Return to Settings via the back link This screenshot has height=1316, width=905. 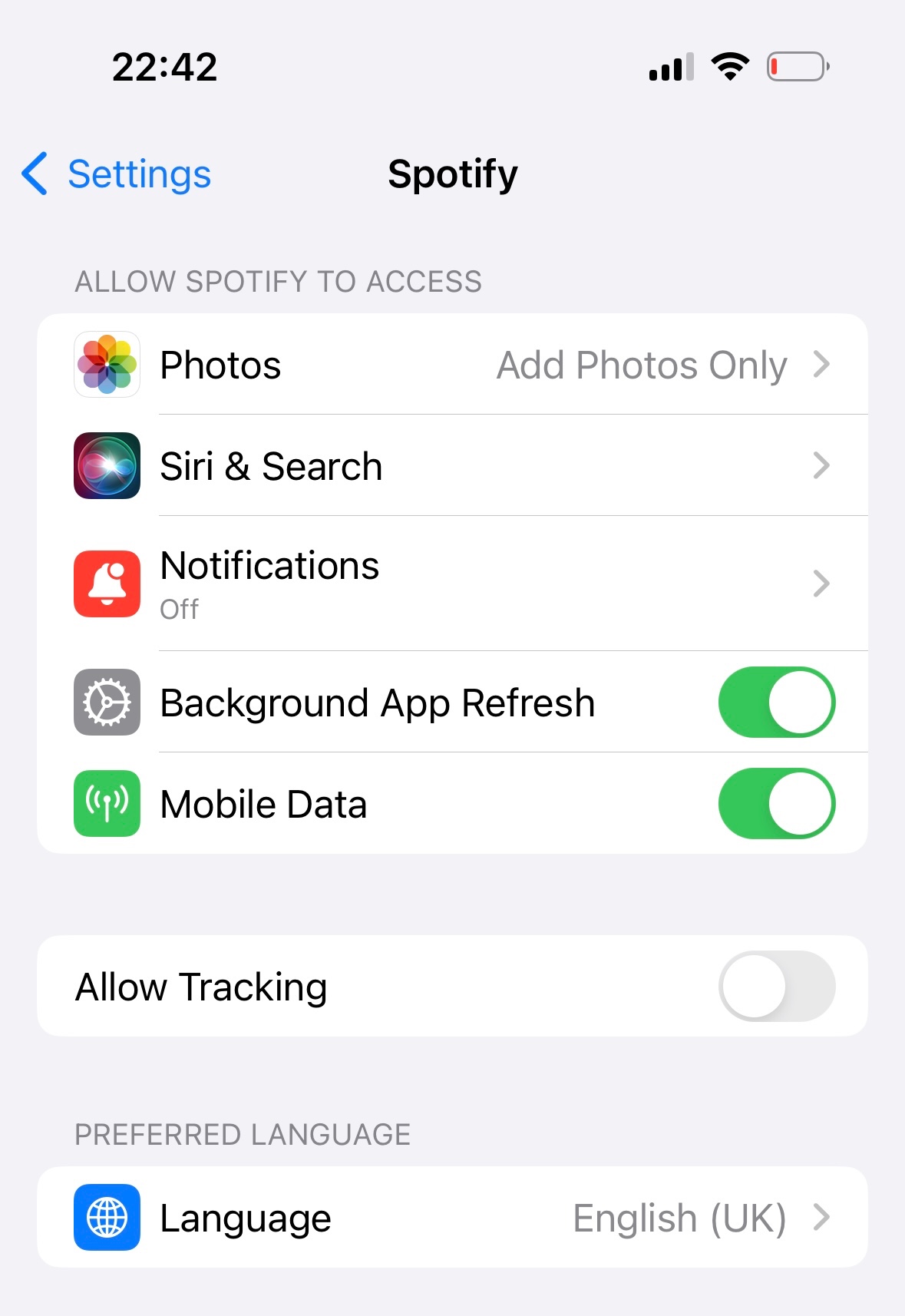click(115, 174)
